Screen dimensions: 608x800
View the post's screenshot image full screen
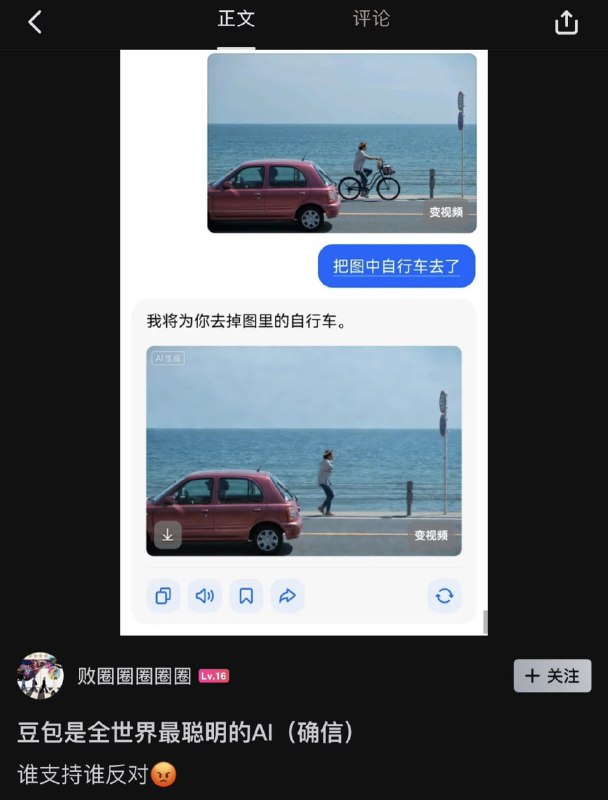point(304,342)
